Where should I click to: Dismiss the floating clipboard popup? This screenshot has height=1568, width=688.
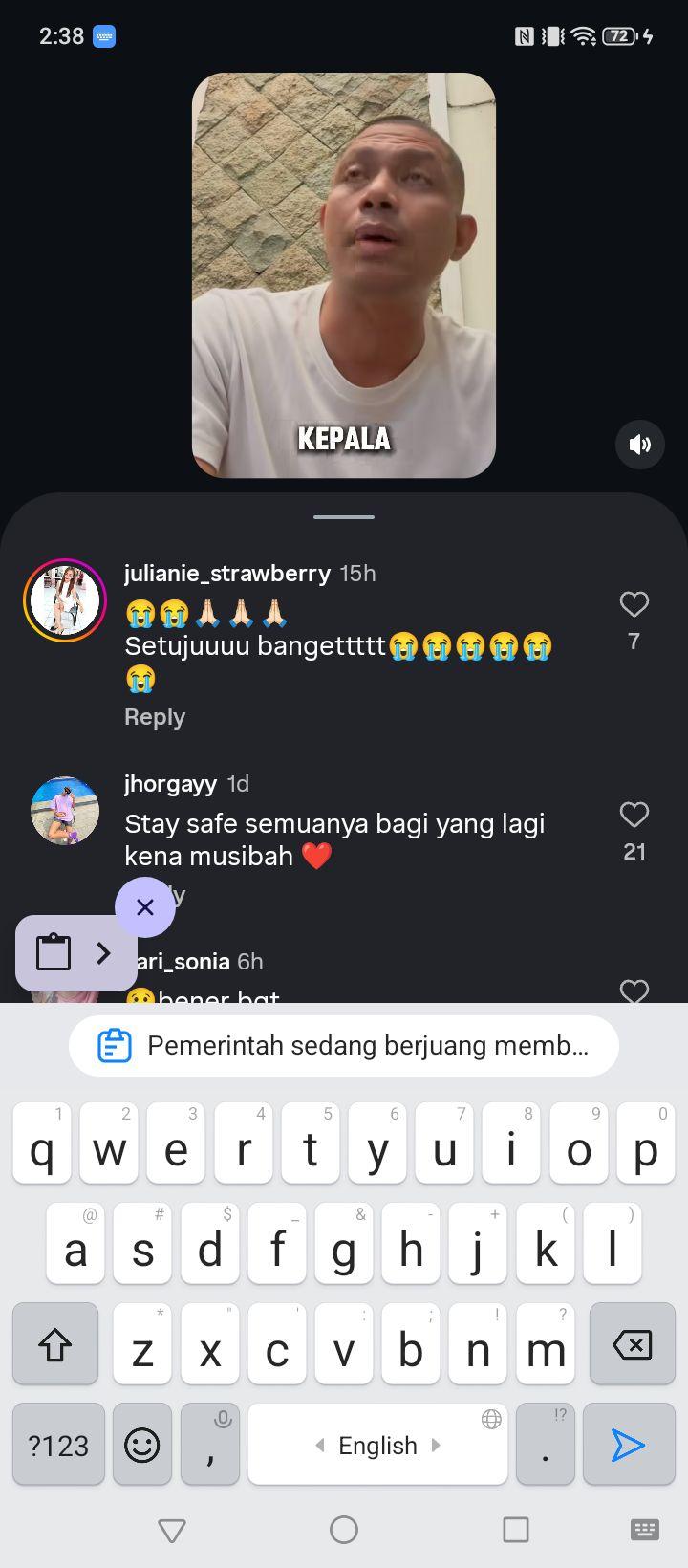[145, 906]
